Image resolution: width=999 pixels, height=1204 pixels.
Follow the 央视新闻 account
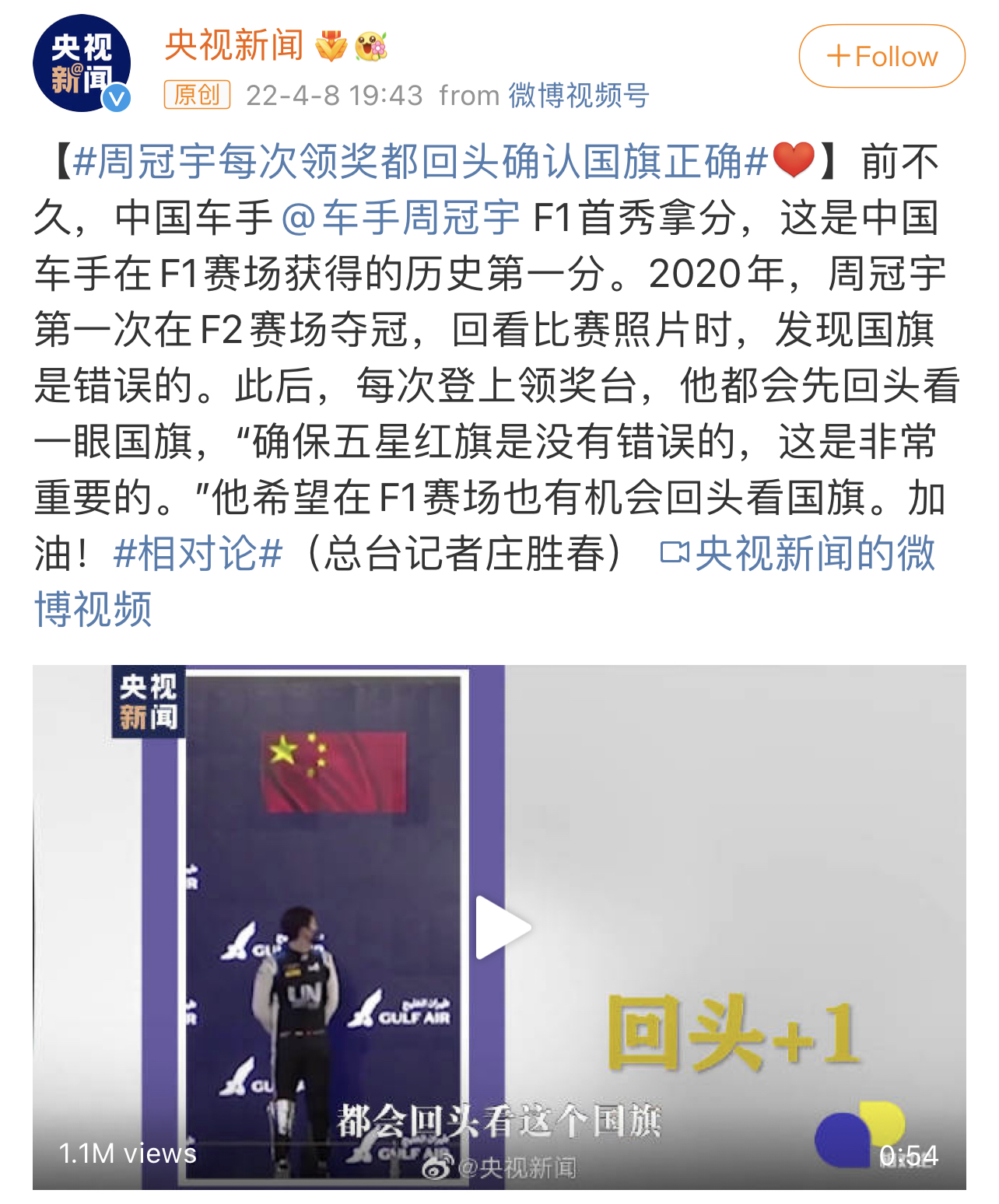click(x=882, y=57)
